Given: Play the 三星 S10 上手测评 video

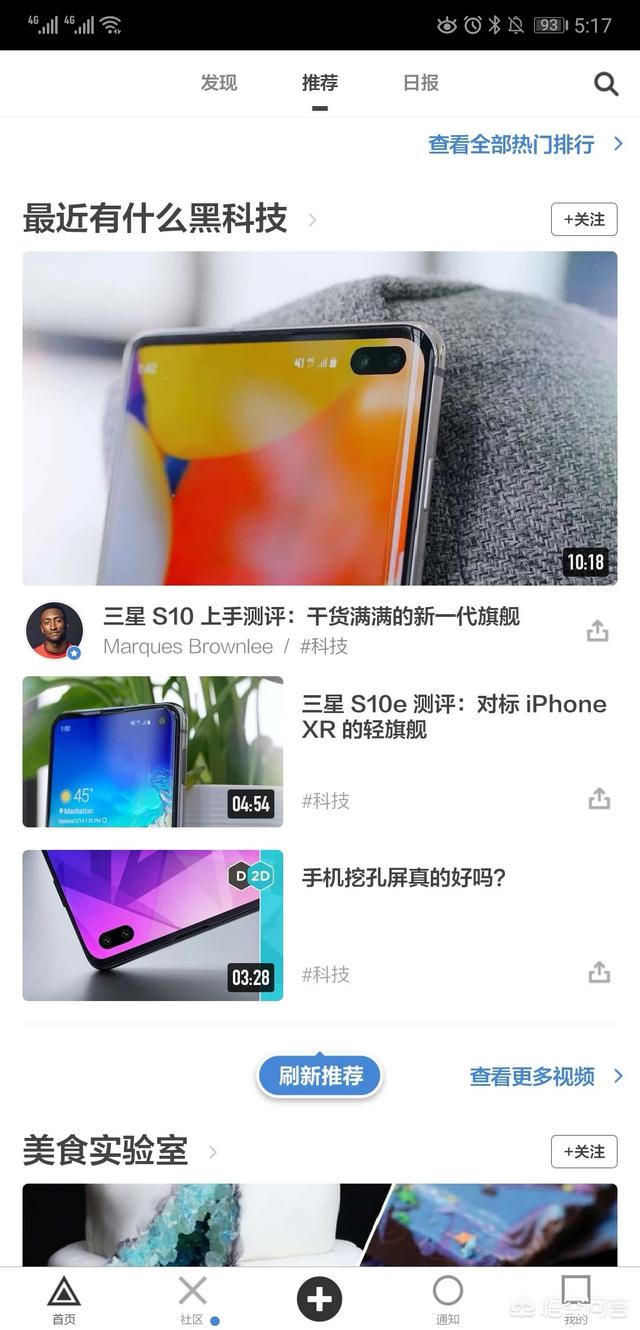Looking at the screenshot, I should [x=320, y=418].
